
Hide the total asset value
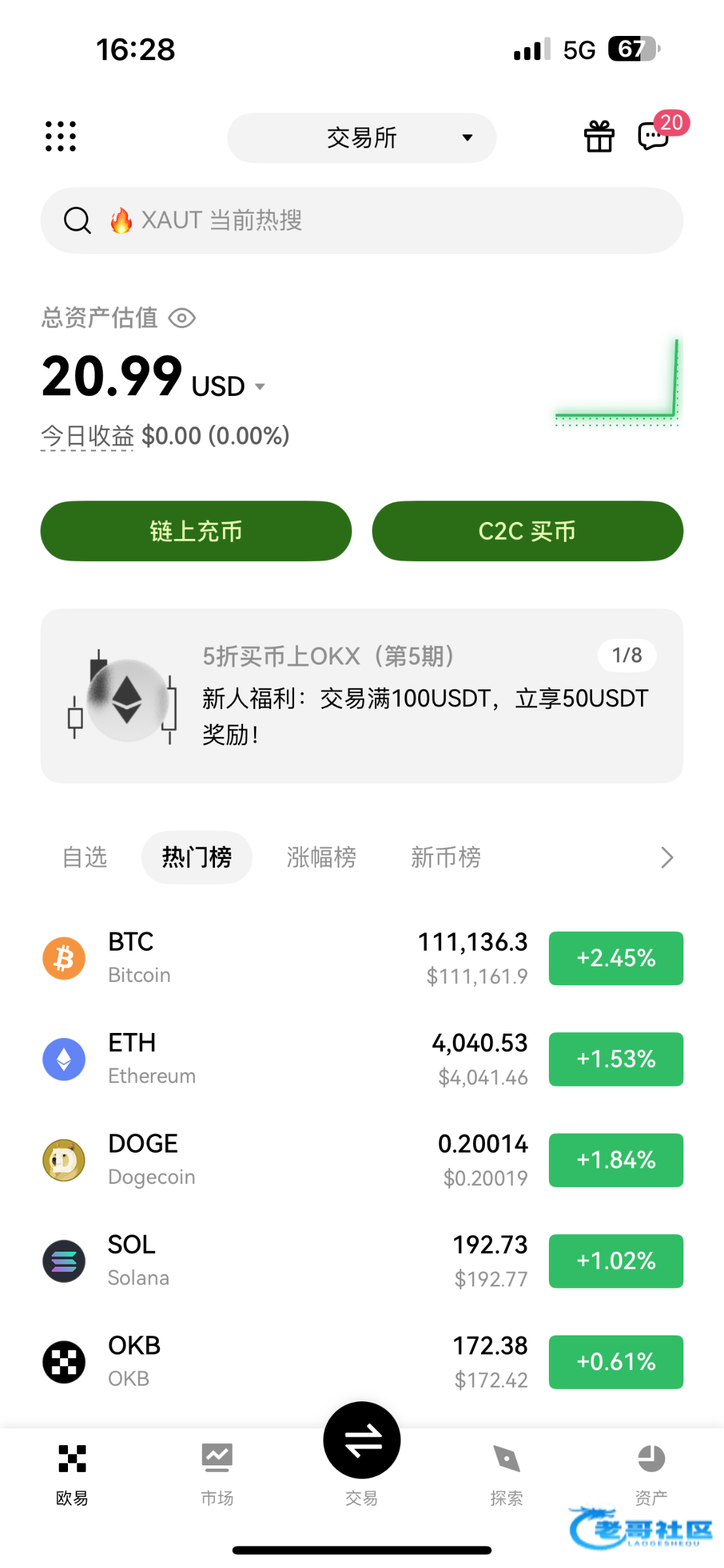[x=182, y=318]
